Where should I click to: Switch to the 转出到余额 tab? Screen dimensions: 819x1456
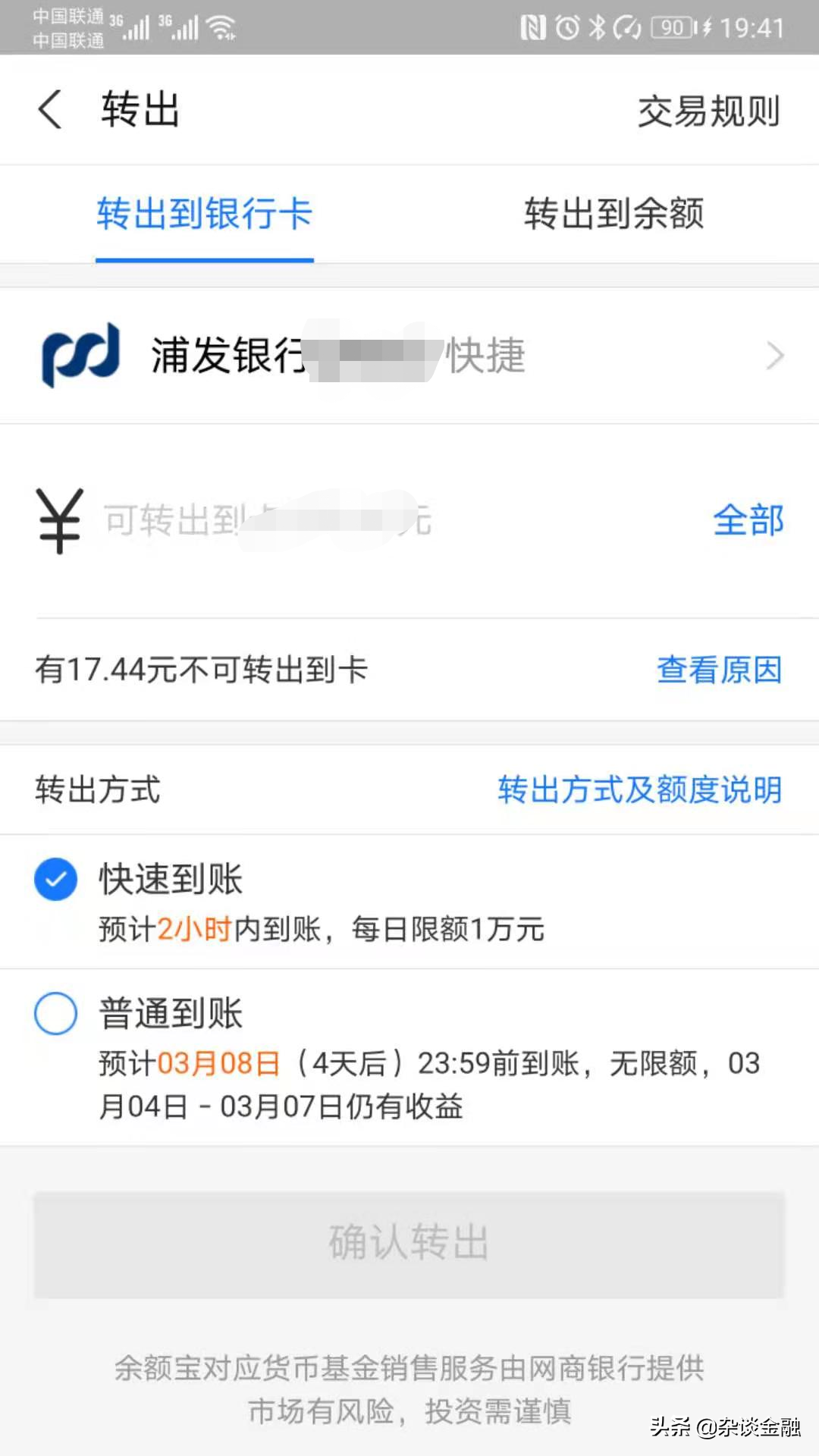pyautogui.click(x=613, y=214)
